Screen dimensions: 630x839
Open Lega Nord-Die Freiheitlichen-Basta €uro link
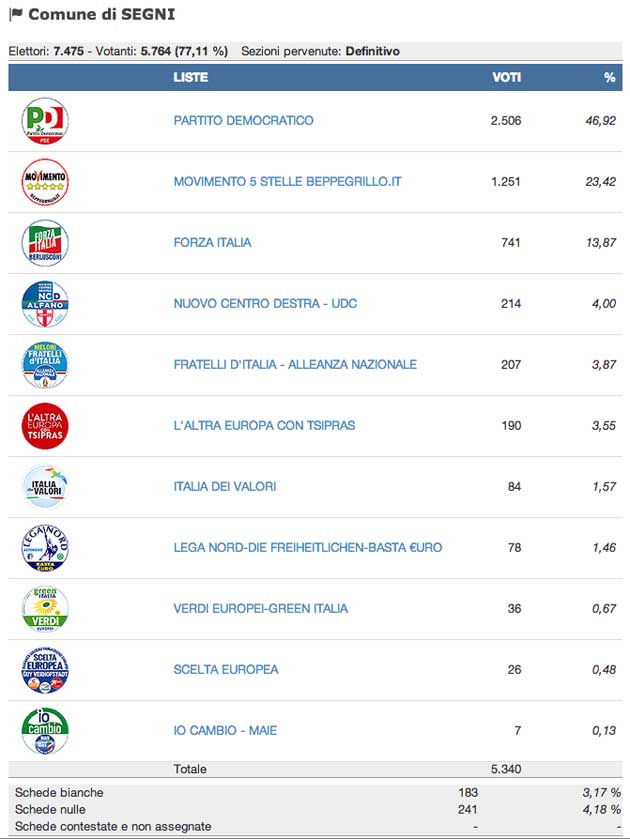307,547
